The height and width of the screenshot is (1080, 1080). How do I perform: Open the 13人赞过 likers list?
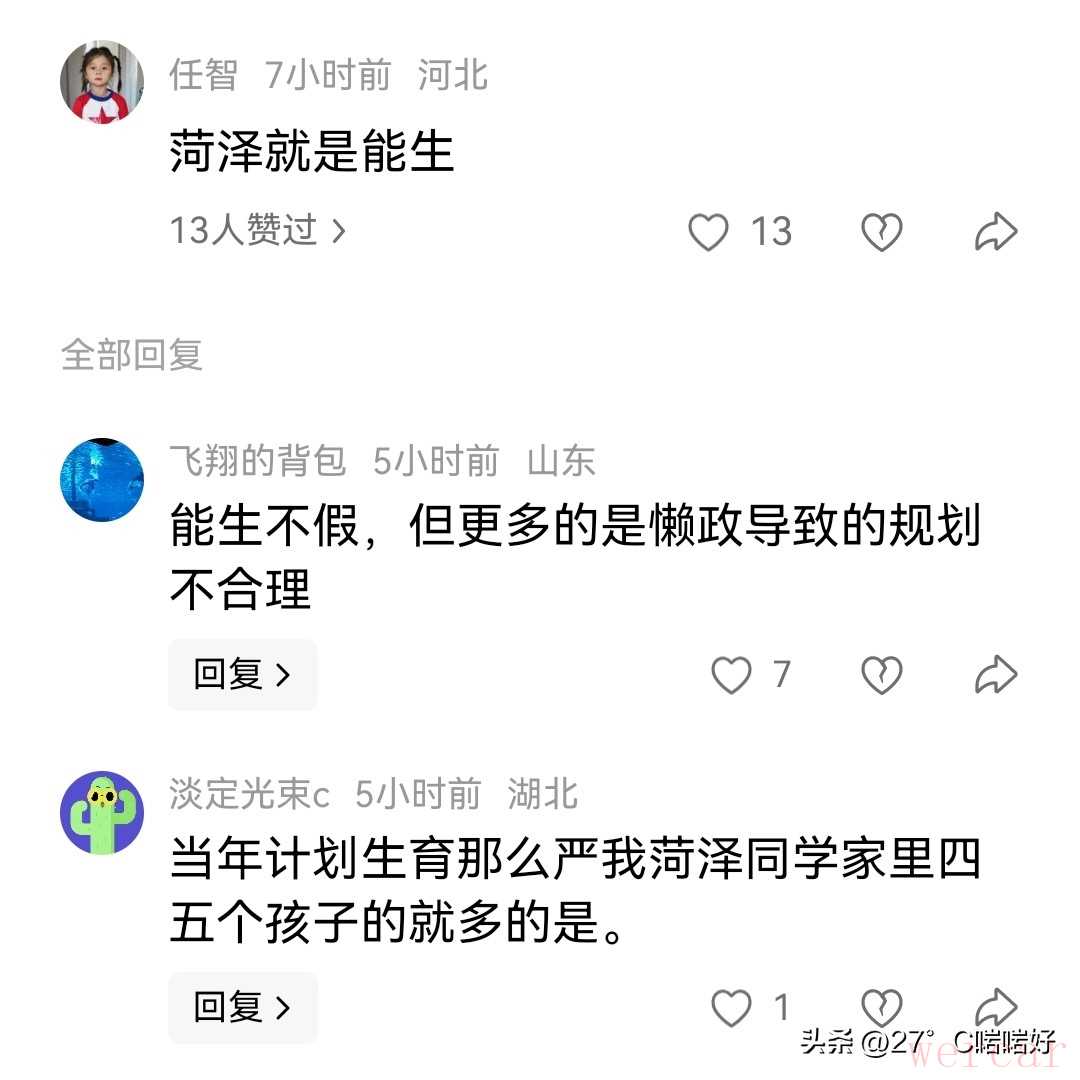(257, 231)
